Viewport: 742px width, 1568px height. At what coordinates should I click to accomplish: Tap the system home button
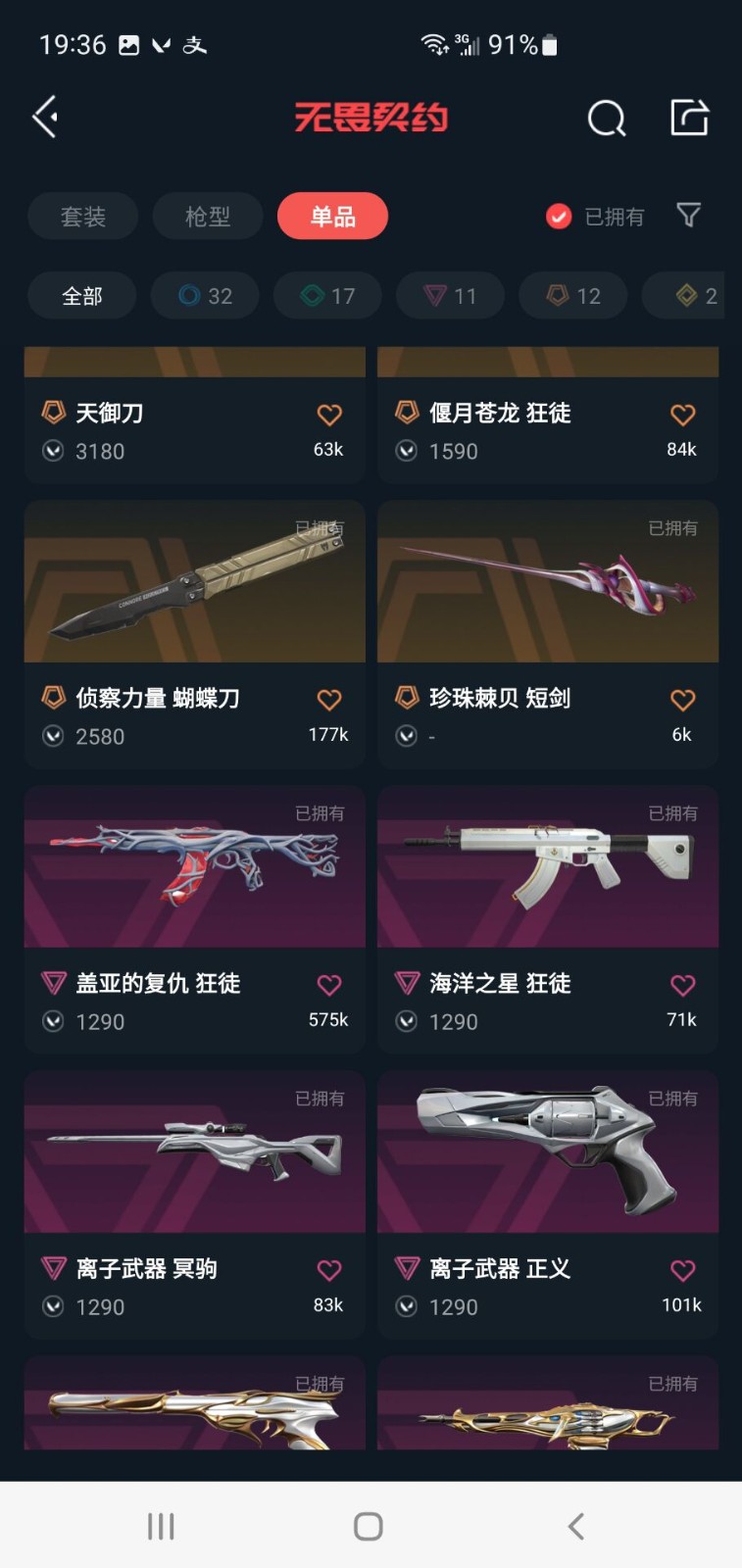click(369, 1526)
